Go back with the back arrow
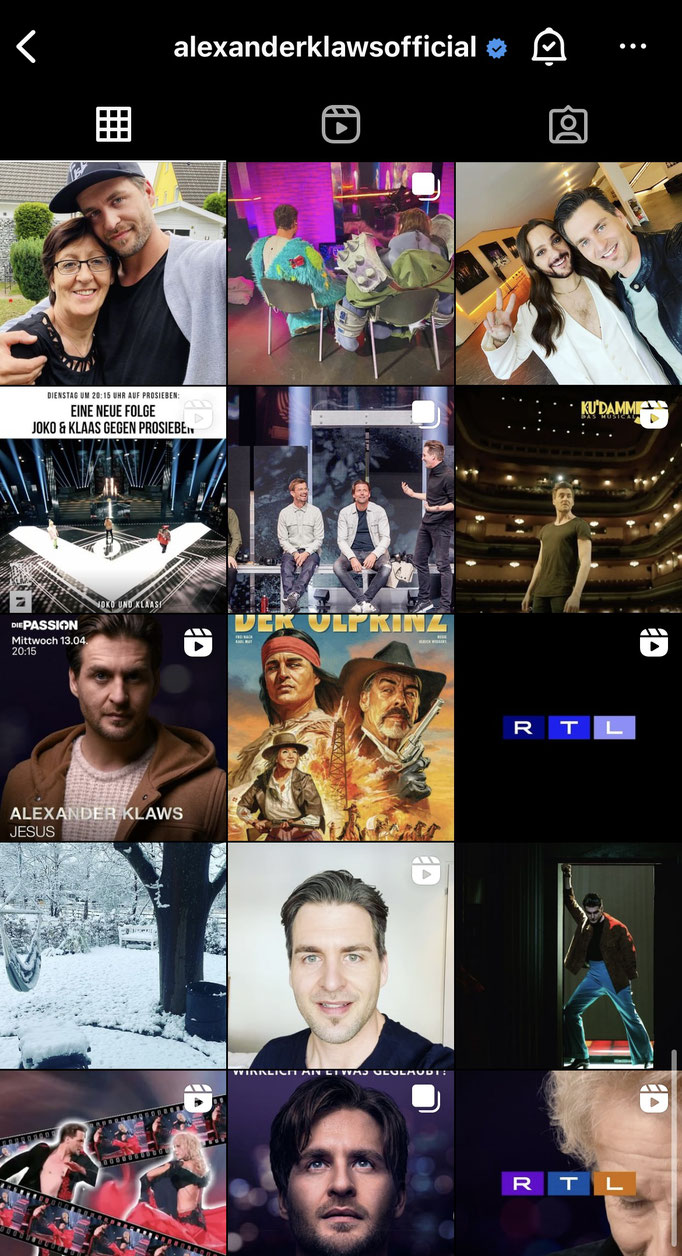The height and width of the screenshot is (1256, 682). tap(27, 46)
